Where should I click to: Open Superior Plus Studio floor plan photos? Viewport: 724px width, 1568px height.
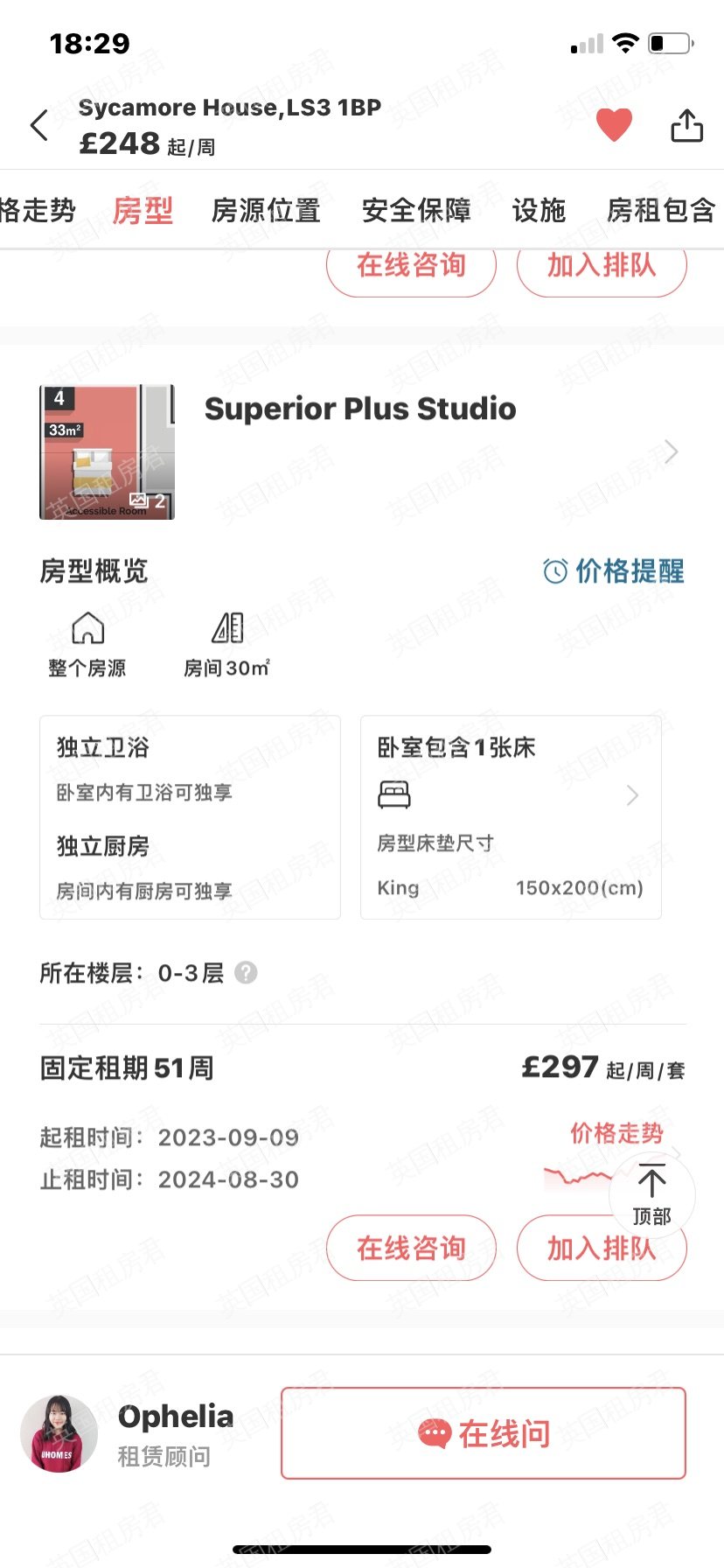click(107, 451)
